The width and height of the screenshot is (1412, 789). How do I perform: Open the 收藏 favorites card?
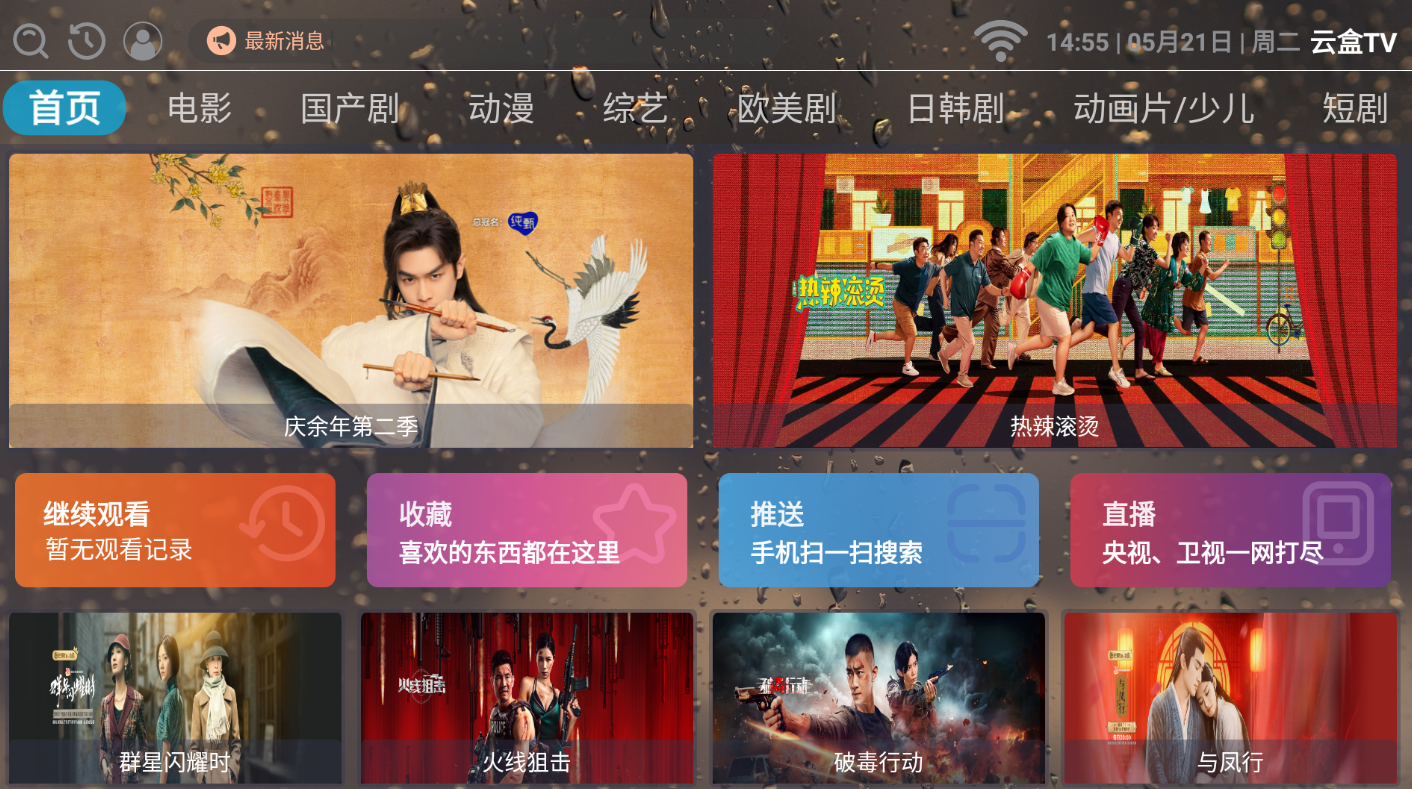pos(527,530)
